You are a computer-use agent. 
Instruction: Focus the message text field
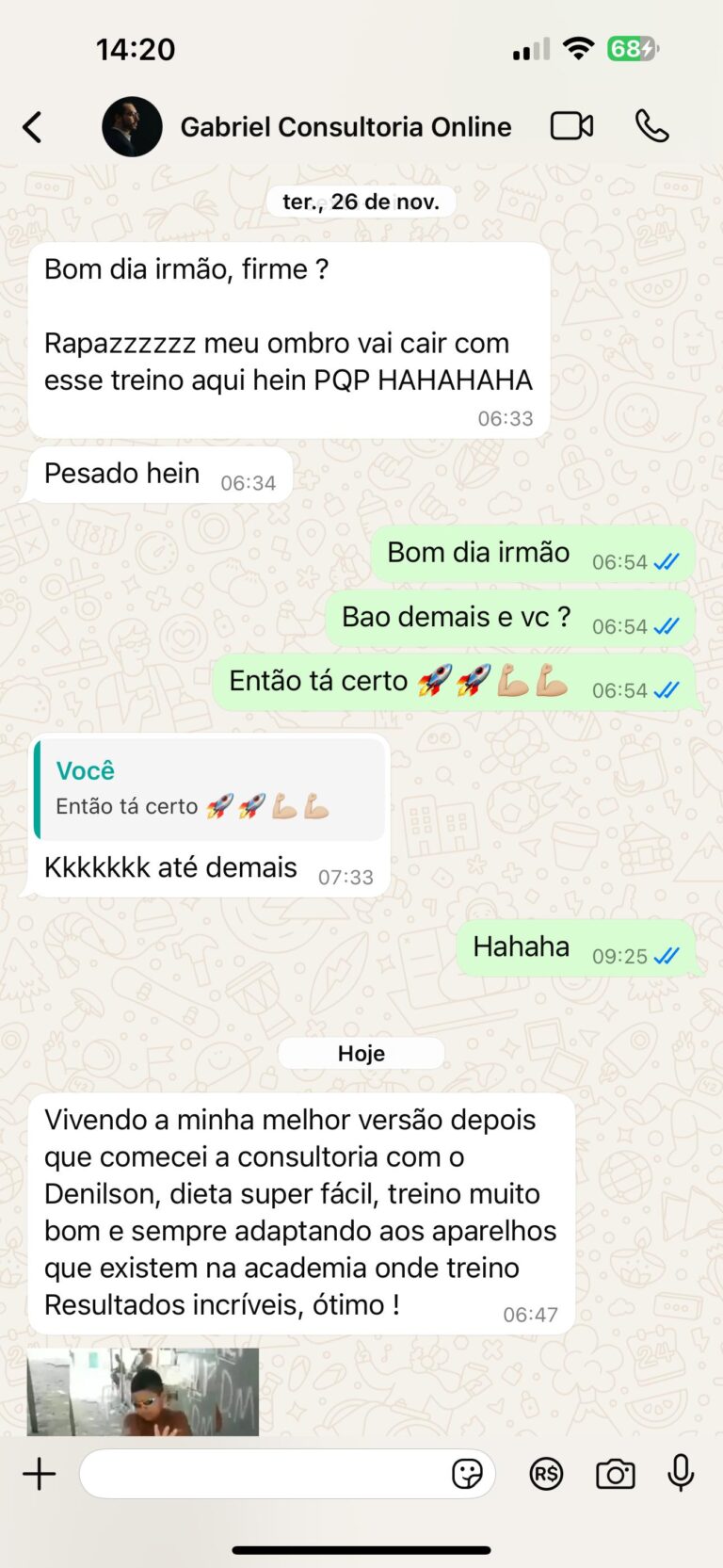[264, 1474]
